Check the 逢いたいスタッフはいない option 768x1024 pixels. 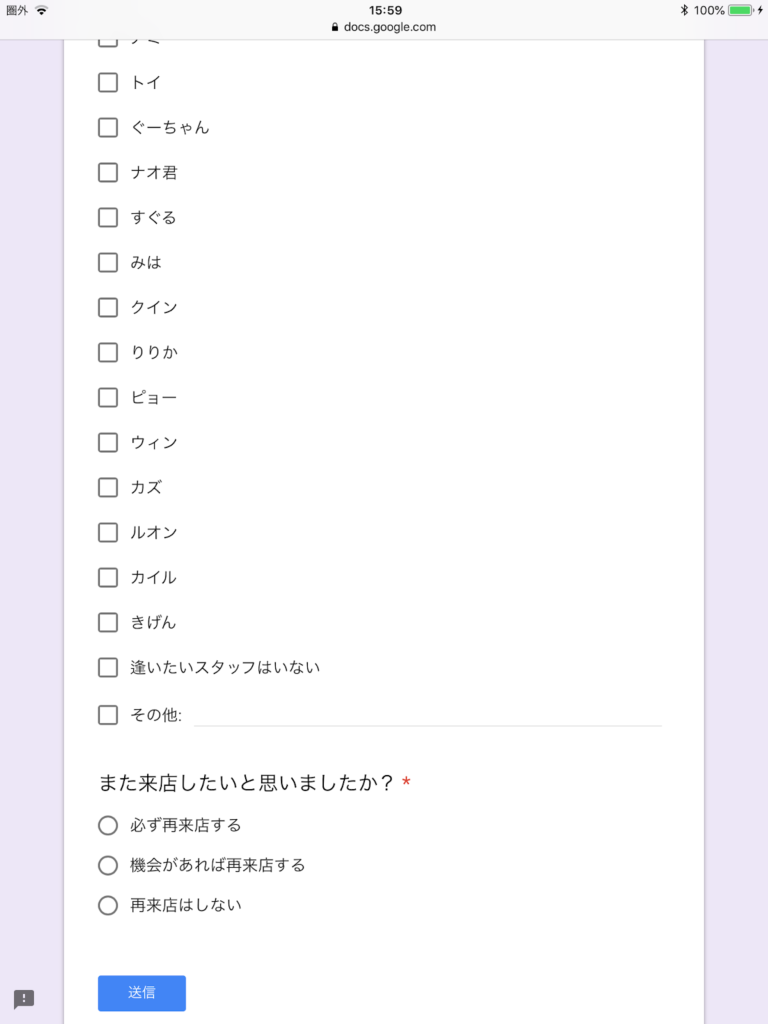[107, 667]
